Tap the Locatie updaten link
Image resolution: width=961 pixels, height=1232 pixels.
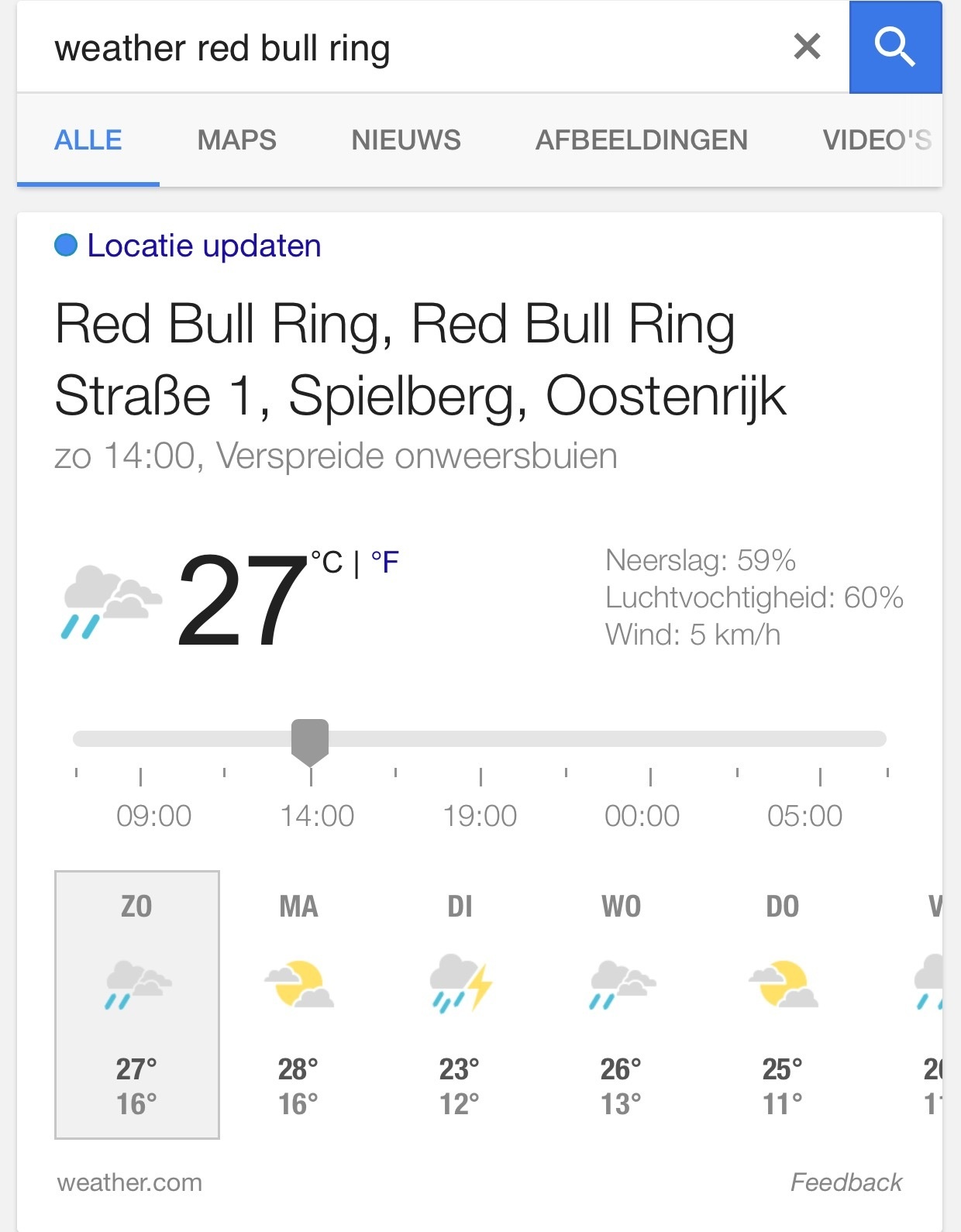click(203, 246)
